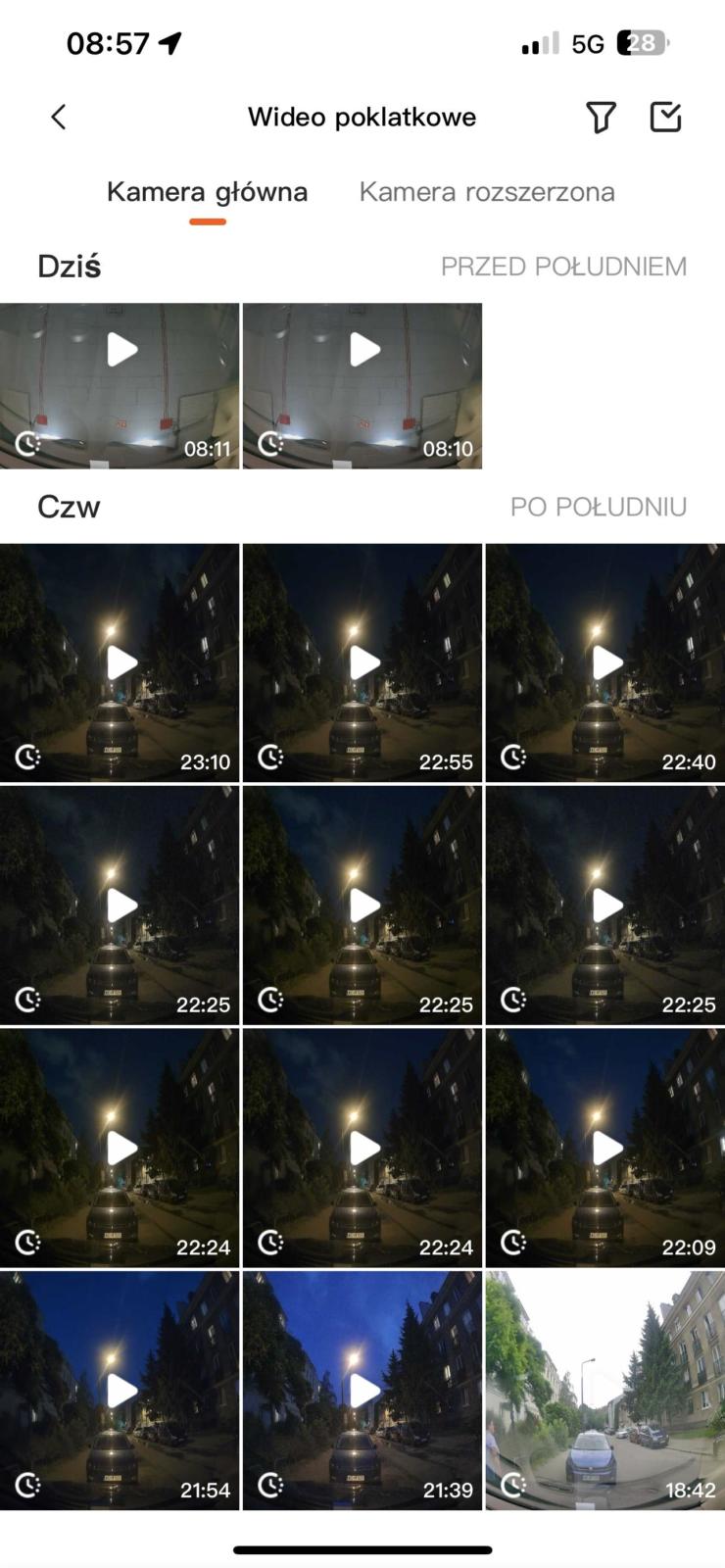Play today's 08:10 timelapse video

pos(362,386)
